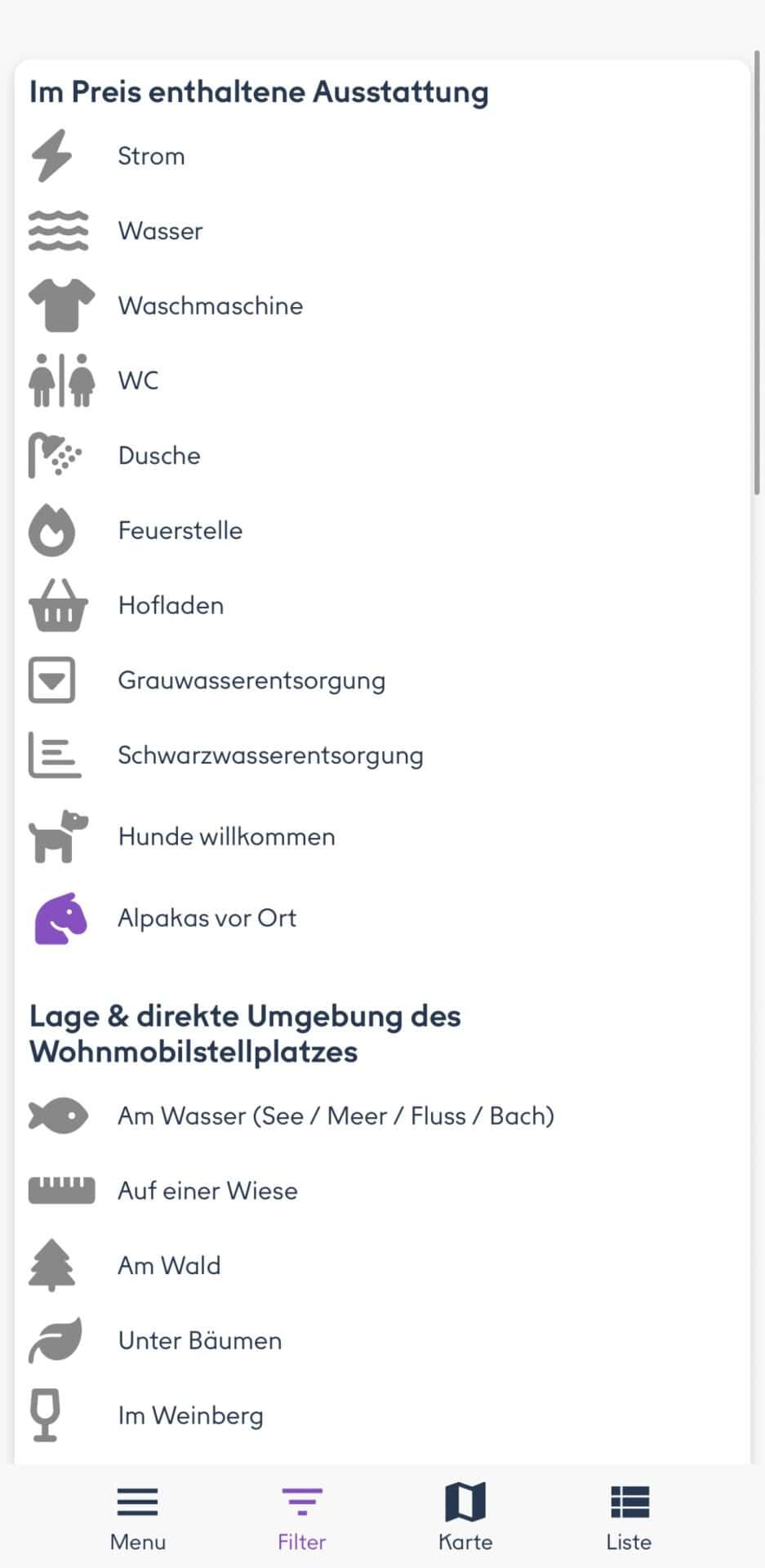Toggle the Grauwasserentsorgung filter
Image resolution: width=765 pixels, height=1568 pixels.
pyautogui.click(x=251, y=680)
